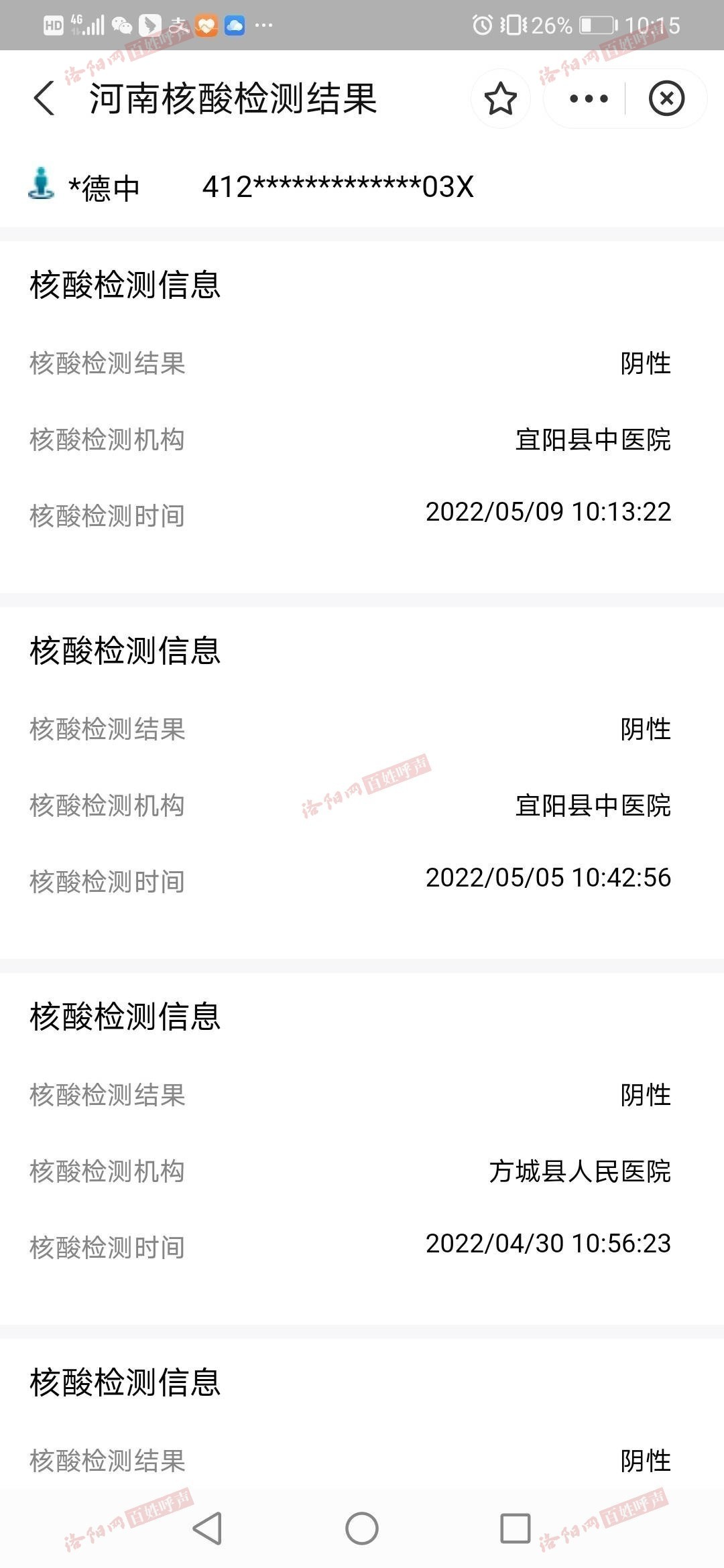Tap the system back navigation button
The image size is (724, 1568).
(x=207, y=1528)
